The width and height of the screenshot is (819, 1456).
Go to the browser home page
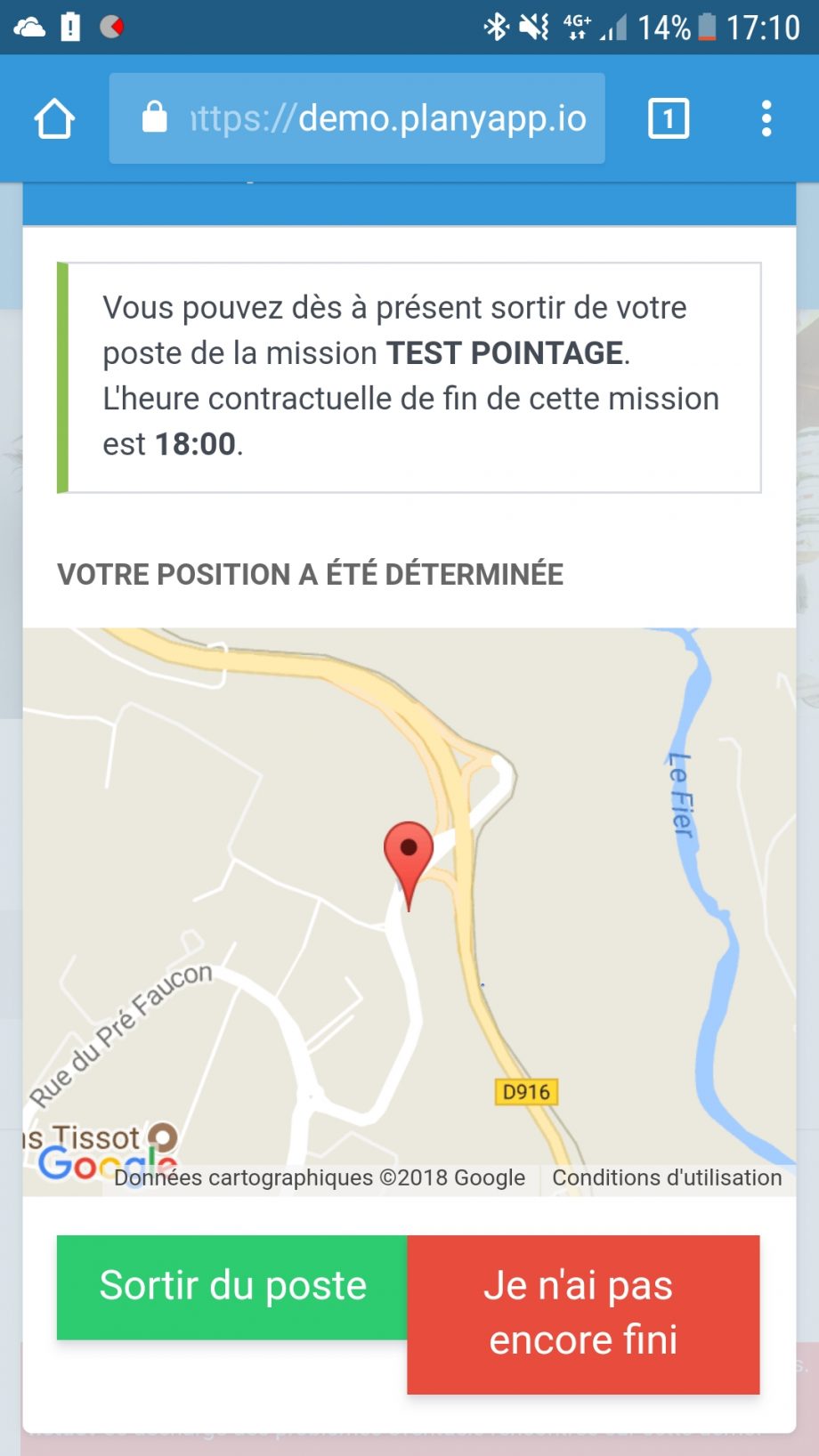pyautogui.click(x=54, y=118)
